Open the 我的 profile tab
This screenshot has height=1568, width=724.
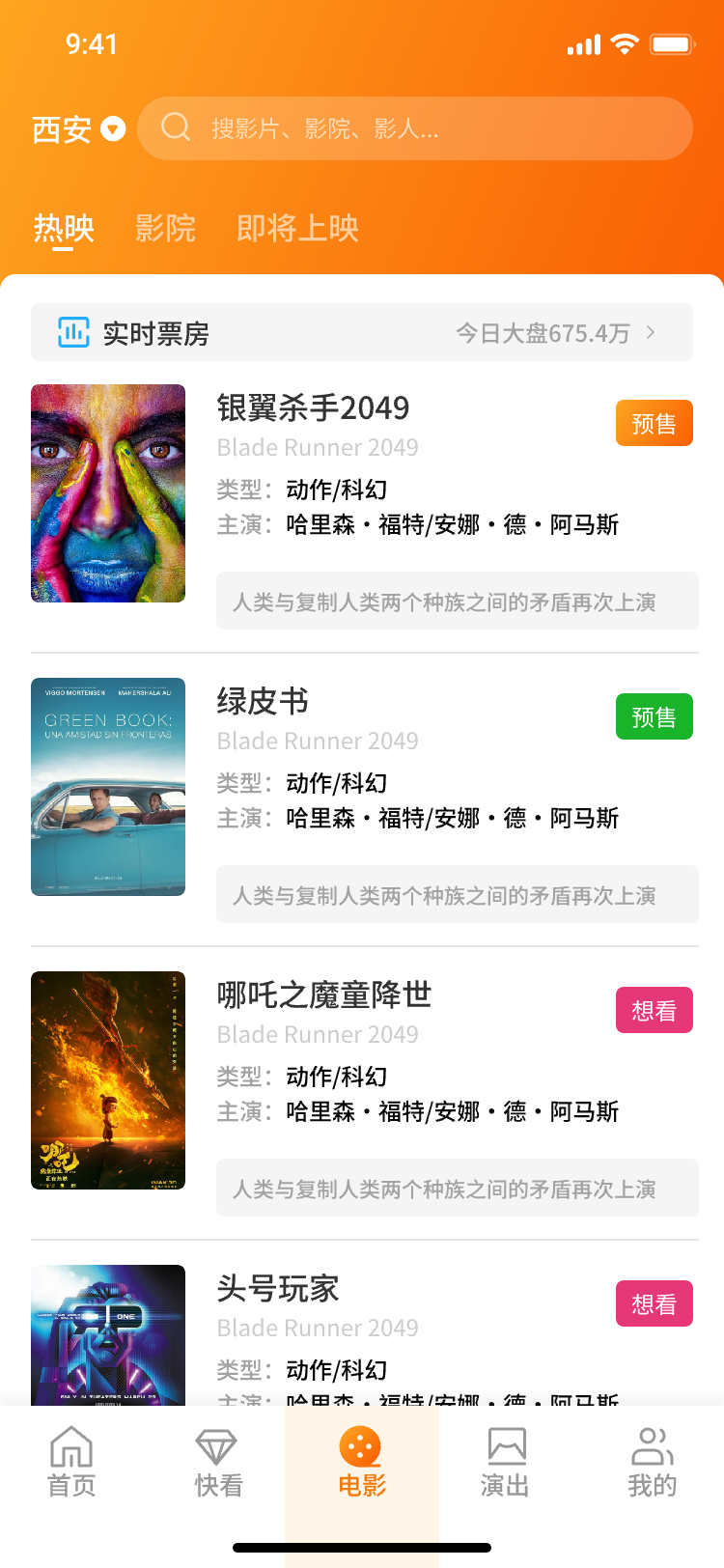click(652, 1462)
